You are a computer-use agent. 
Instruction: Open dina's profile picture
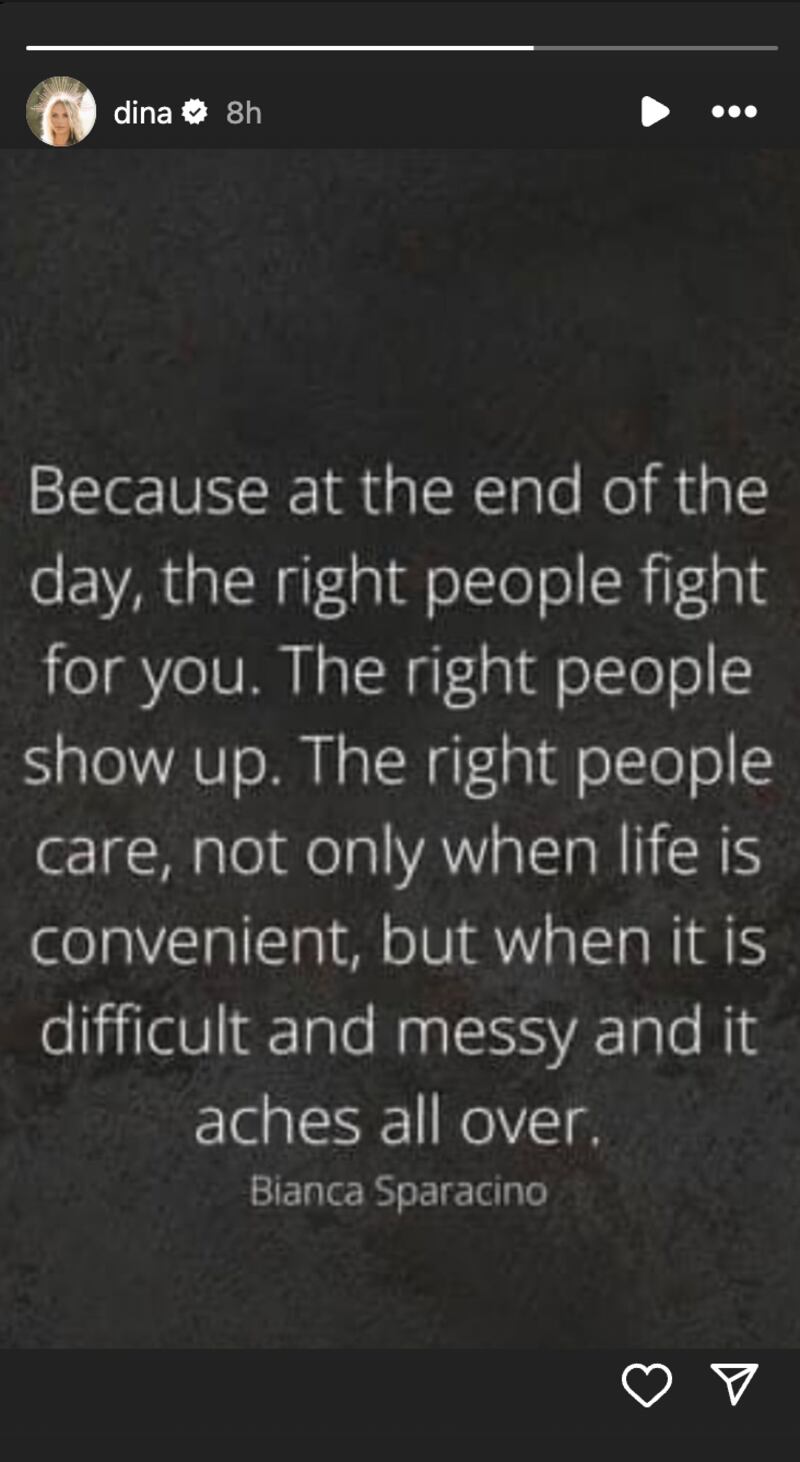tap(61, 112)
